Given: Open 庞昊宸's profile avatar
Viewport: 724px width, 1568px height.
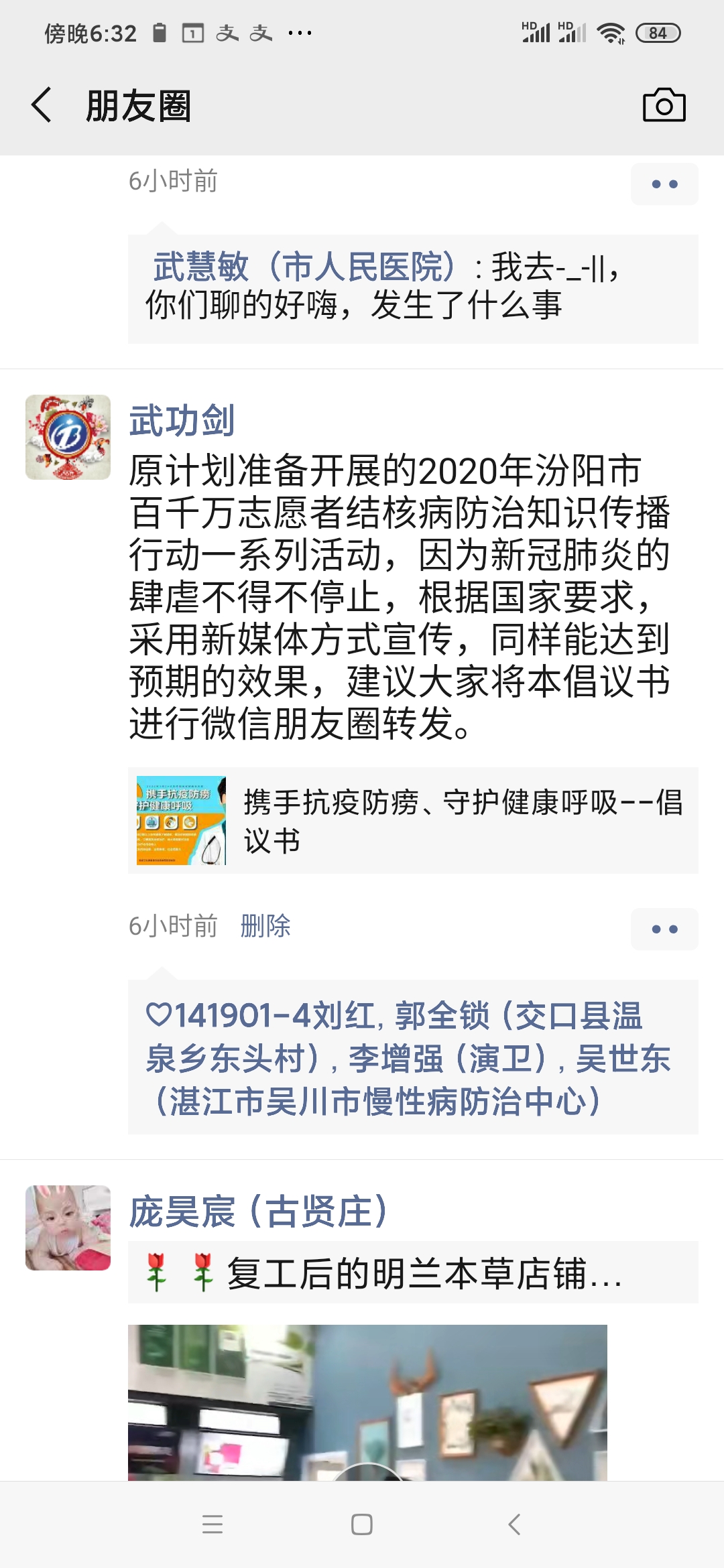Looking at the screenshot, I should [x=68, y=1228].
